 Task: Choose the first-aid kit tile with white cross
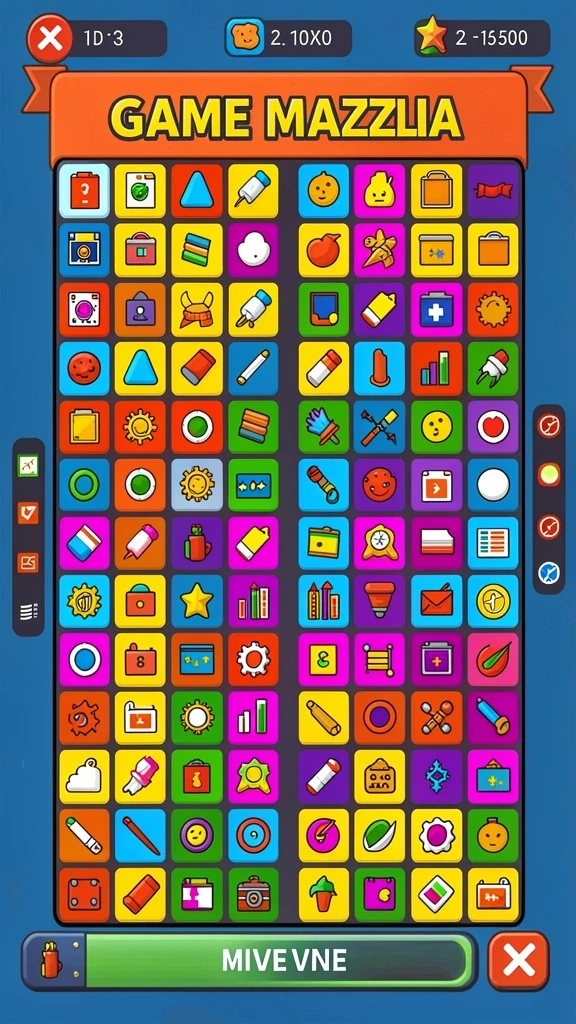pos(436,310)
